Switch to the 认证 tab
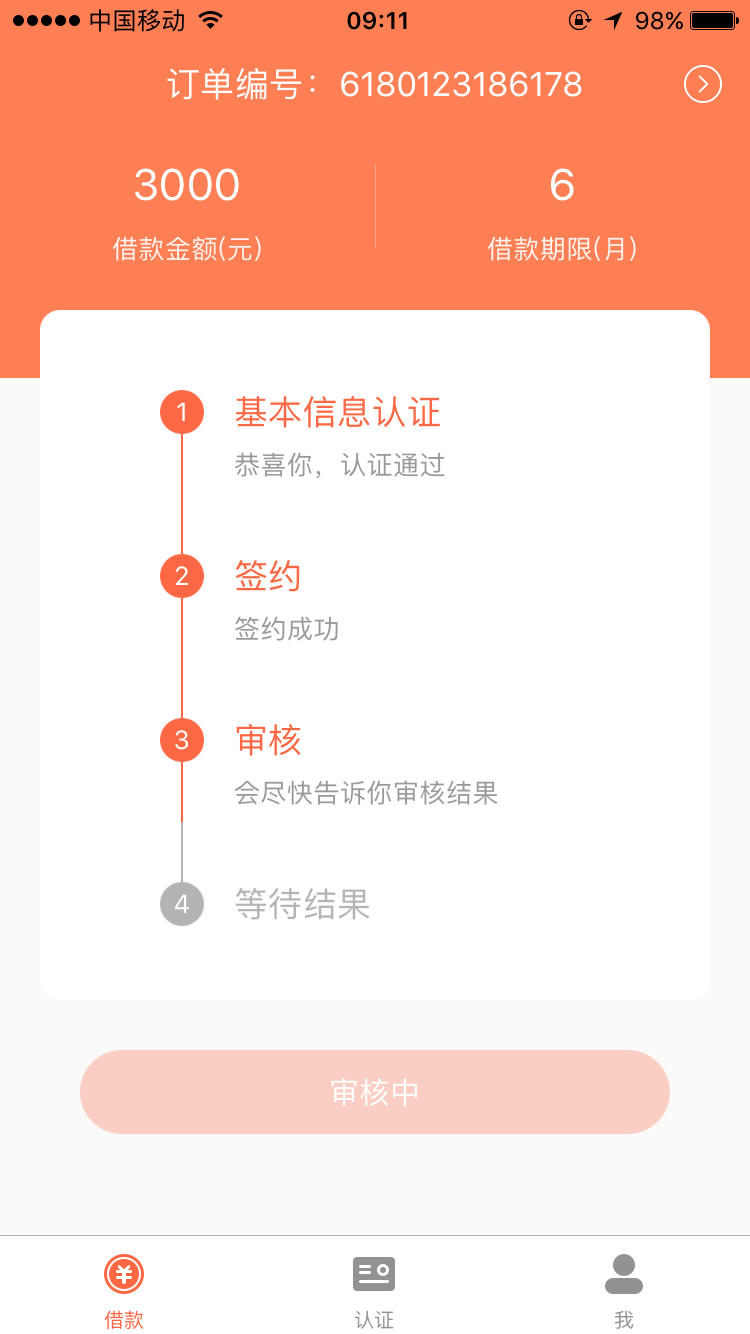The width and height of the screenshot is (750, 1334). [x=374, y=1290]
